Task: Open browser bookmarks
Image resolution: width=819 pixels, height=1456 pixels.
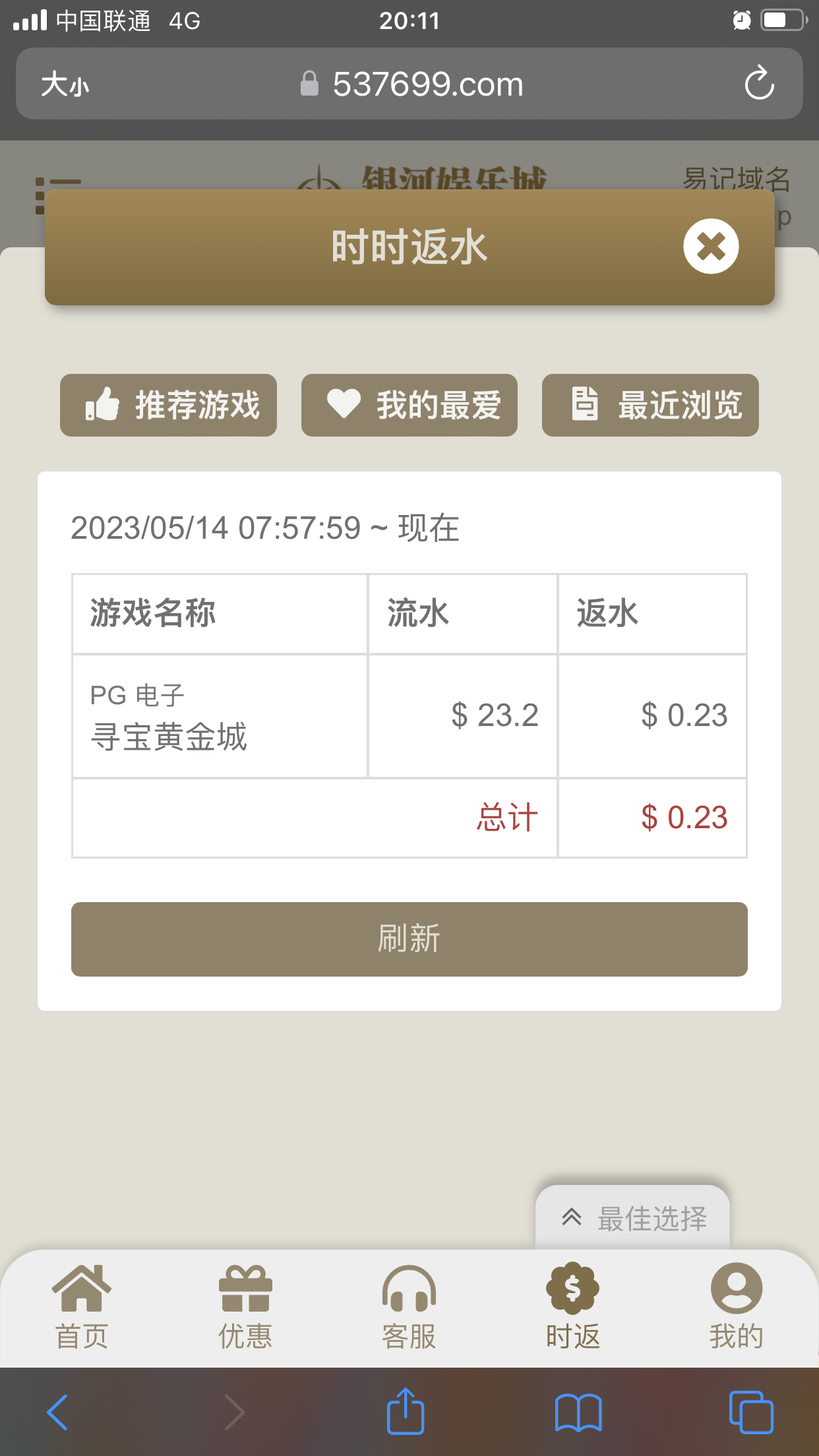Action: 578,1412
